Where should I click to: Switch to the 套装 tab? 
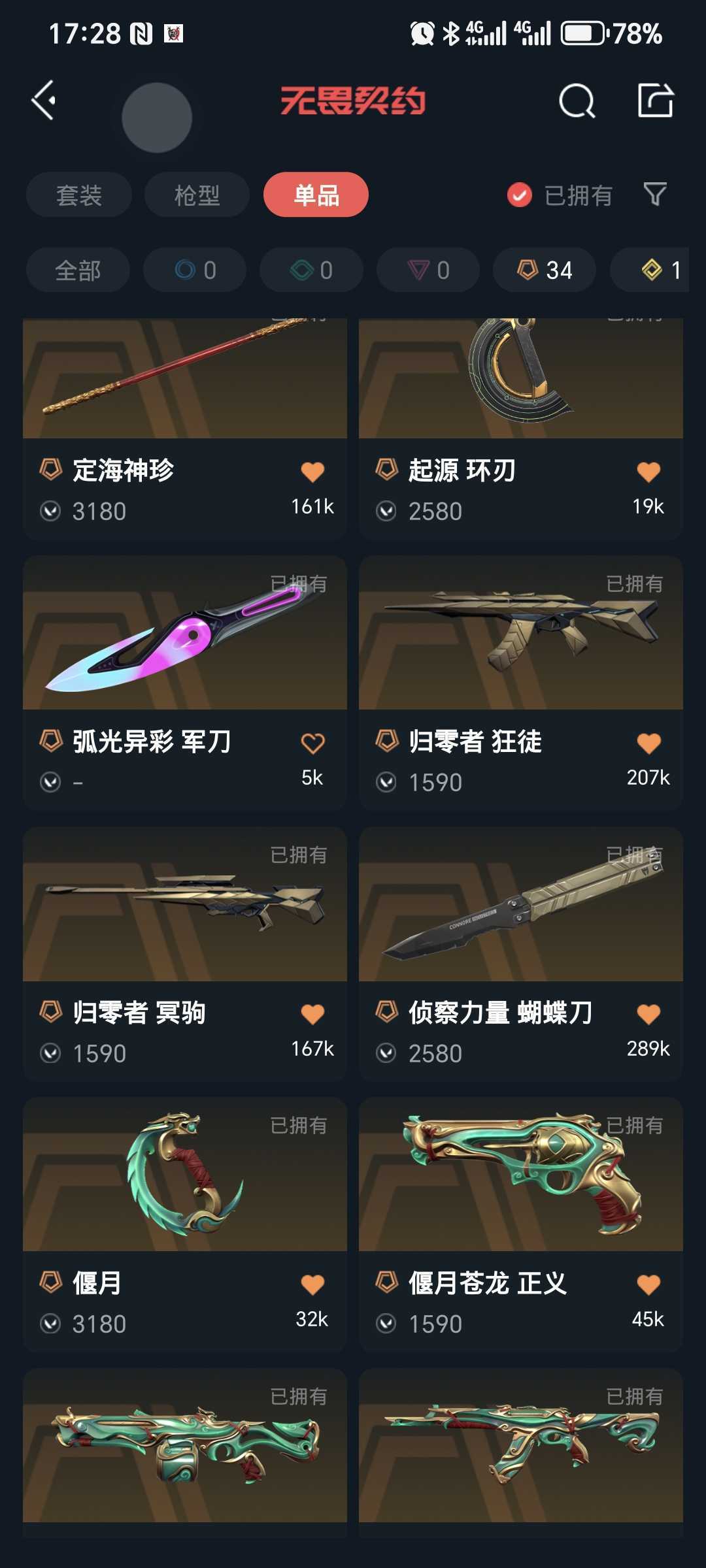[79, 195]
